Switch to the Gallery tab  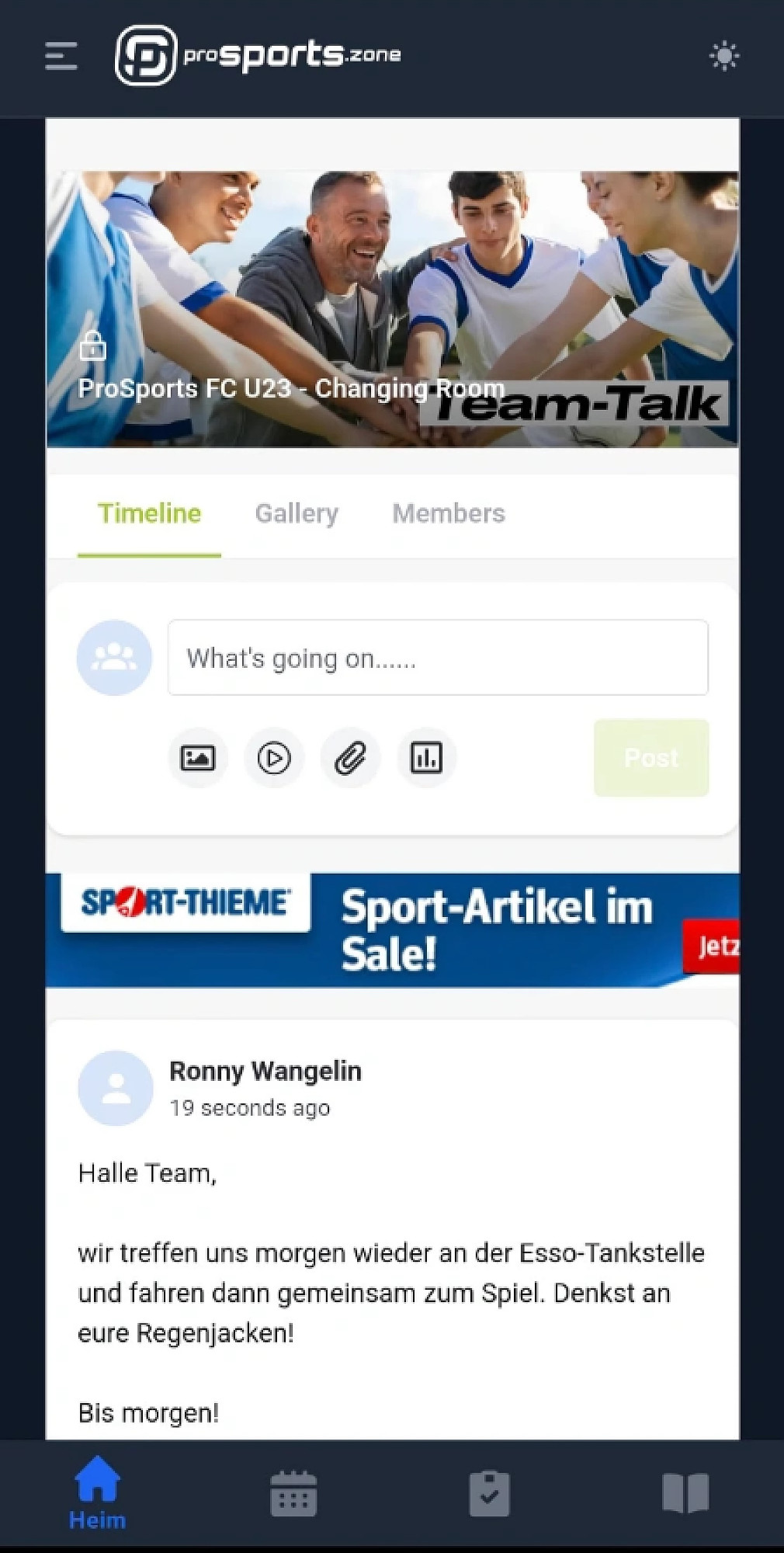pos(297,513)
